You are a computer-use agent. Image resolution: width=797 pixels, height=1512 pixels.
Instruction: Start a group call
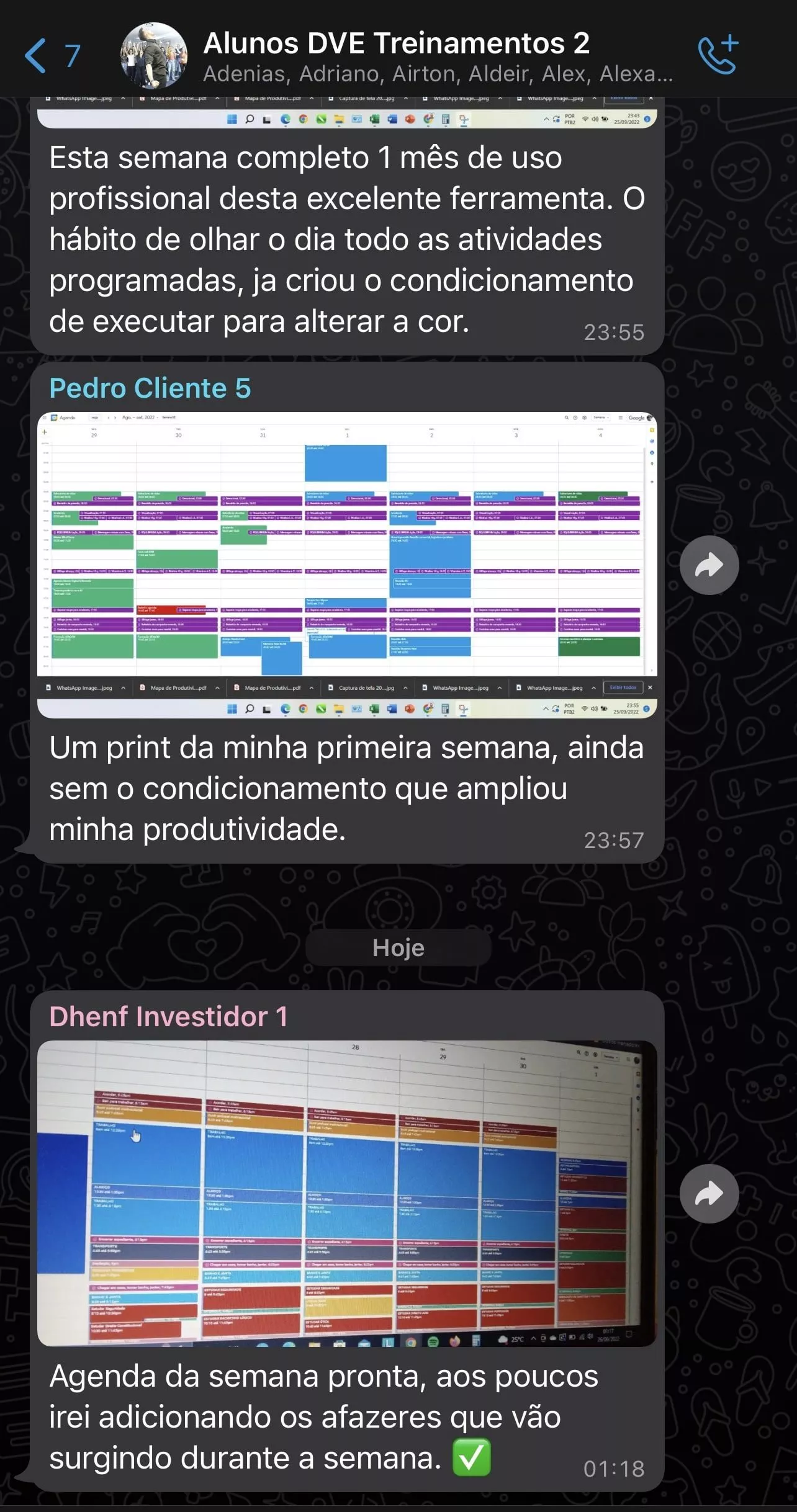(x=718, y=55)
